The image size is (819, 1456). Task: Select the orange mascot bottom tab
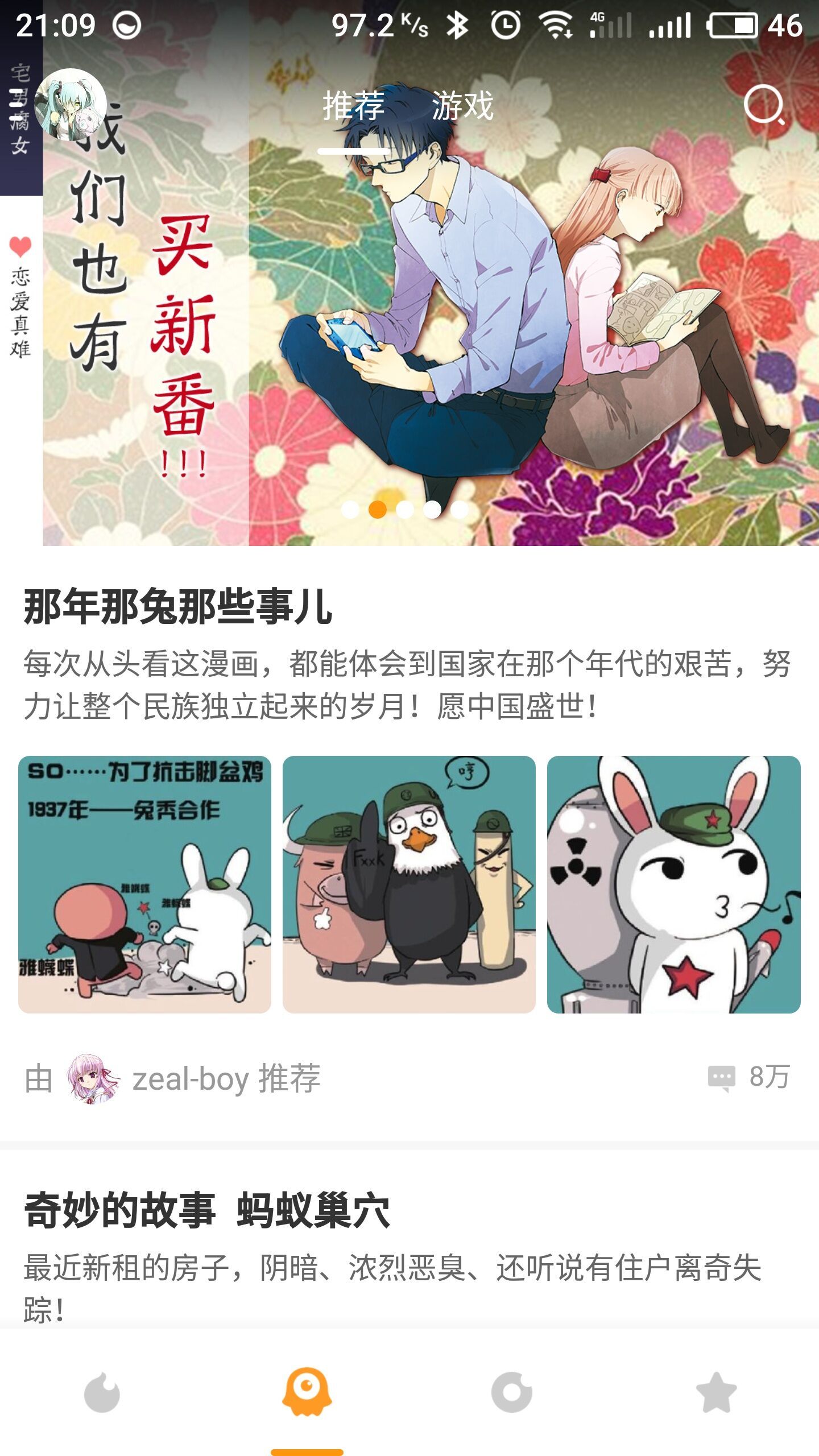(x=307, y=1392)
